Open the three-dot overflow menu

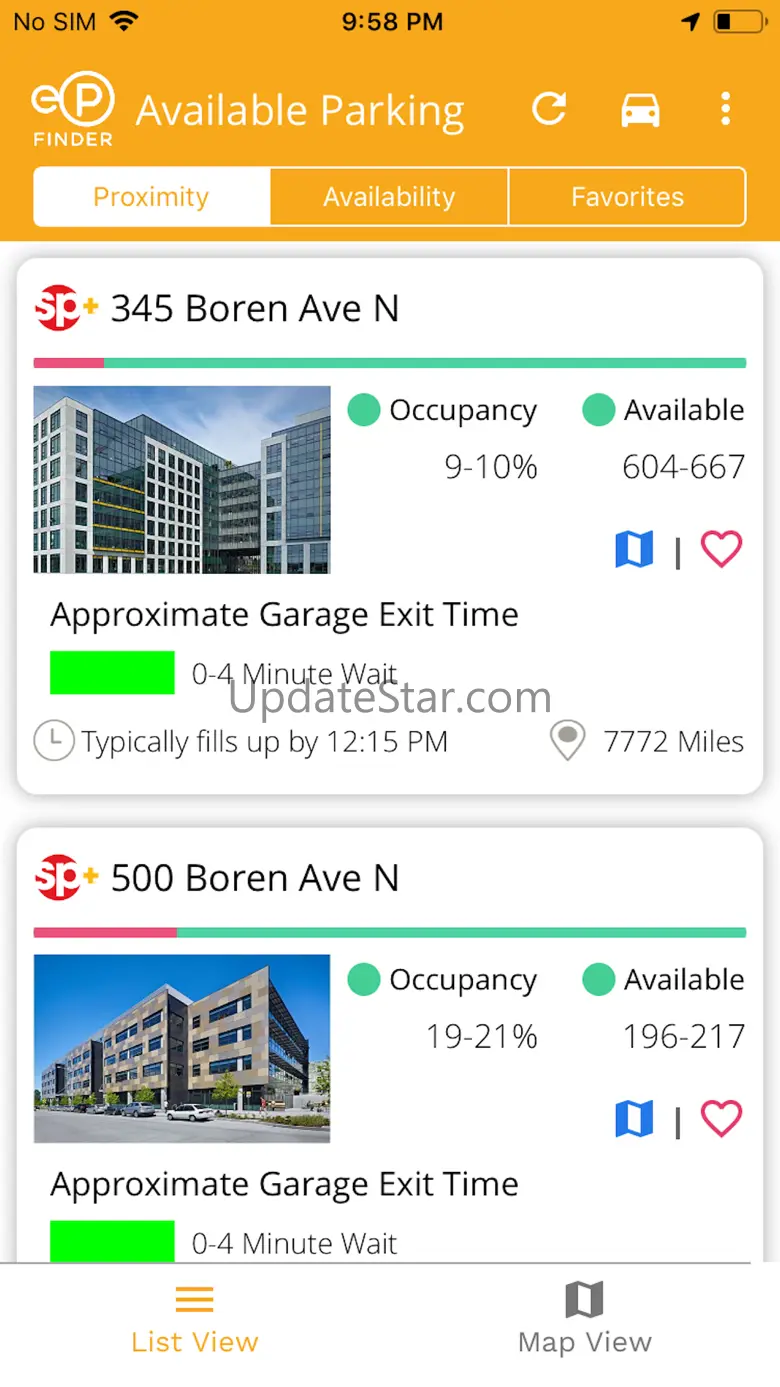point(725,109)
